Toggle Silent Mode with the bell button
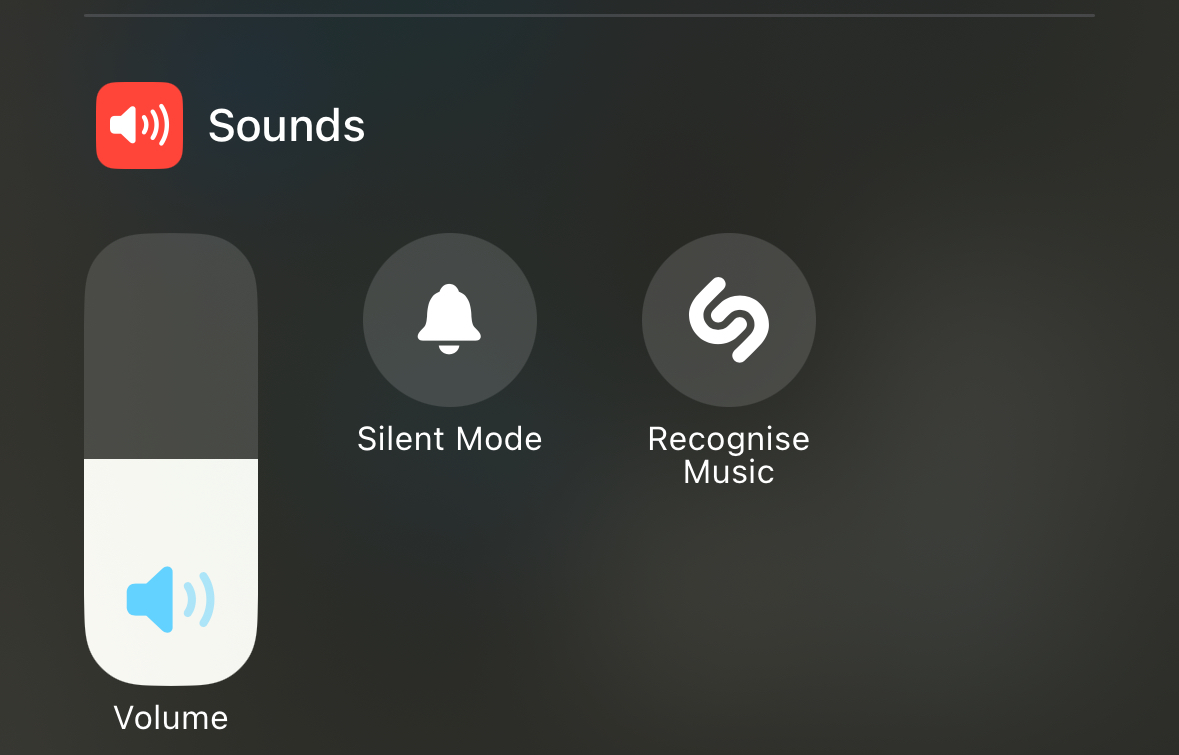This screenshot has height=755, width=1179. [449, 321]
